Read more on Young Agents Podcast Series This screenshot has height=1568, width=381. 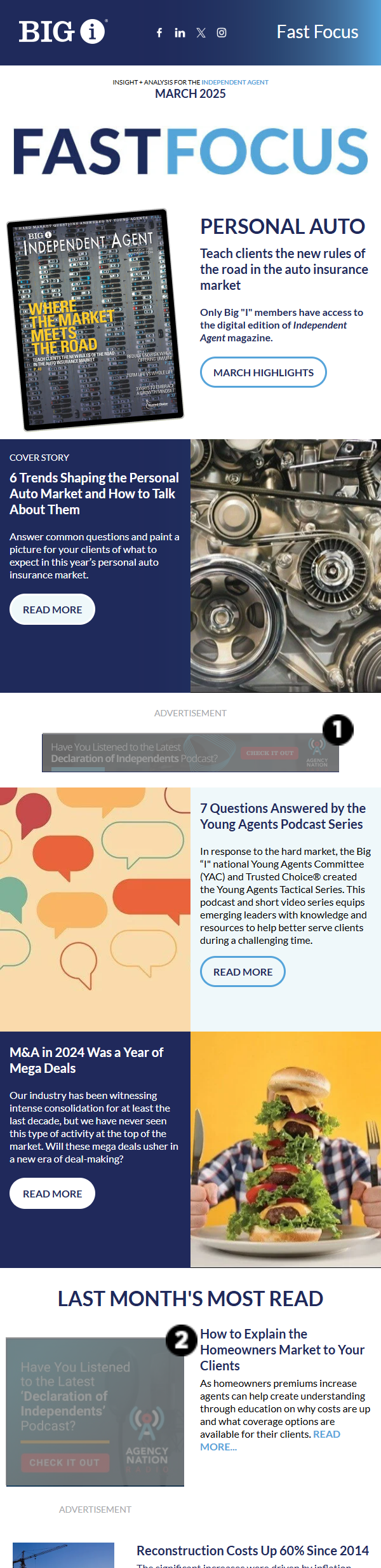point(243,972)
